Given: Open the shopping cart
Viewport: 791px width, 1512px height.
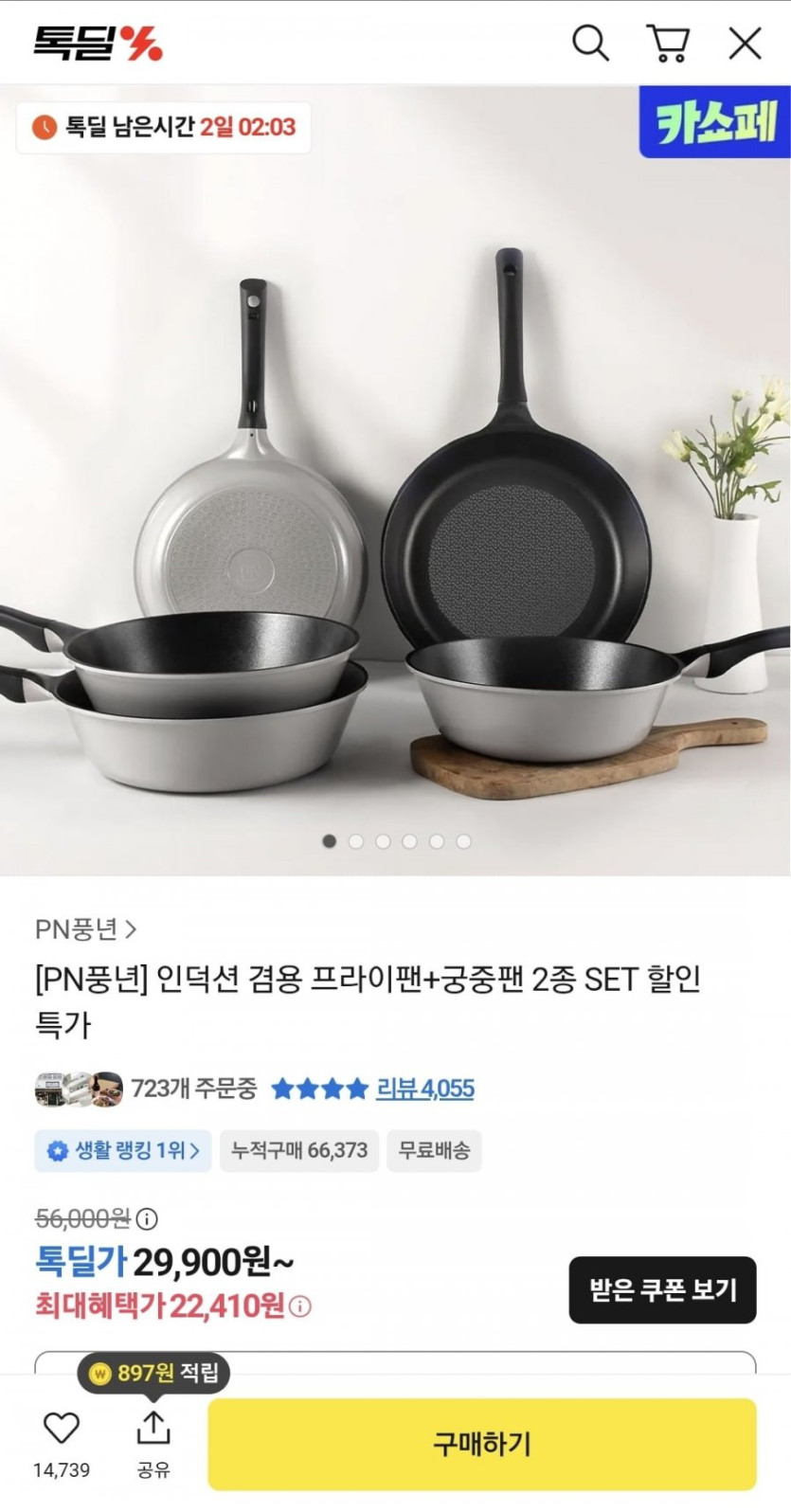Looking at the screenshot, I should point(668,44).
